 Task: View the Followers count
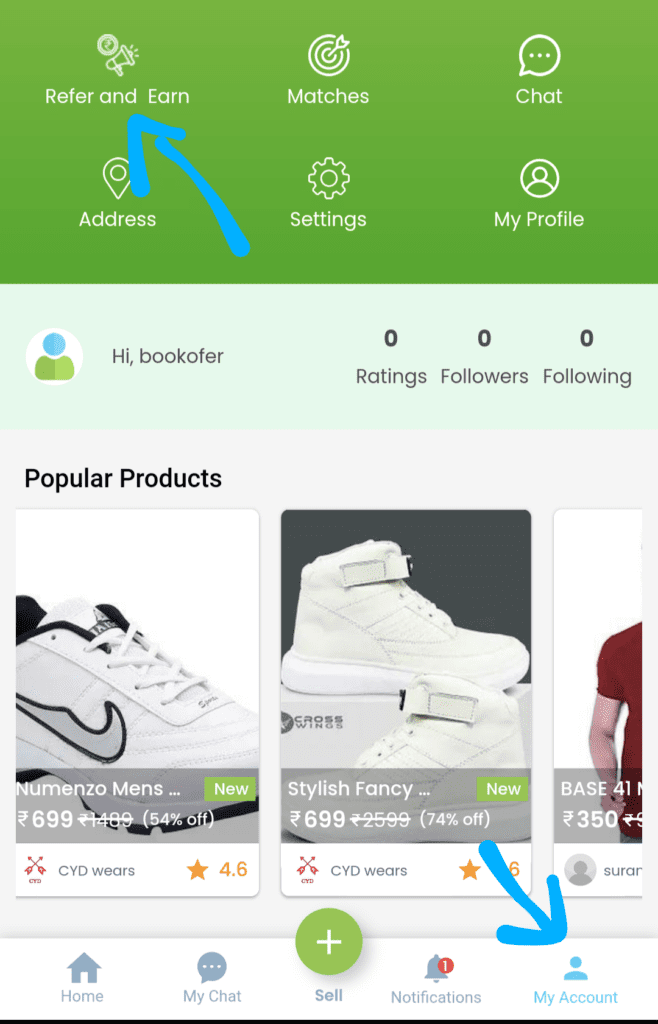coord(484,357)
